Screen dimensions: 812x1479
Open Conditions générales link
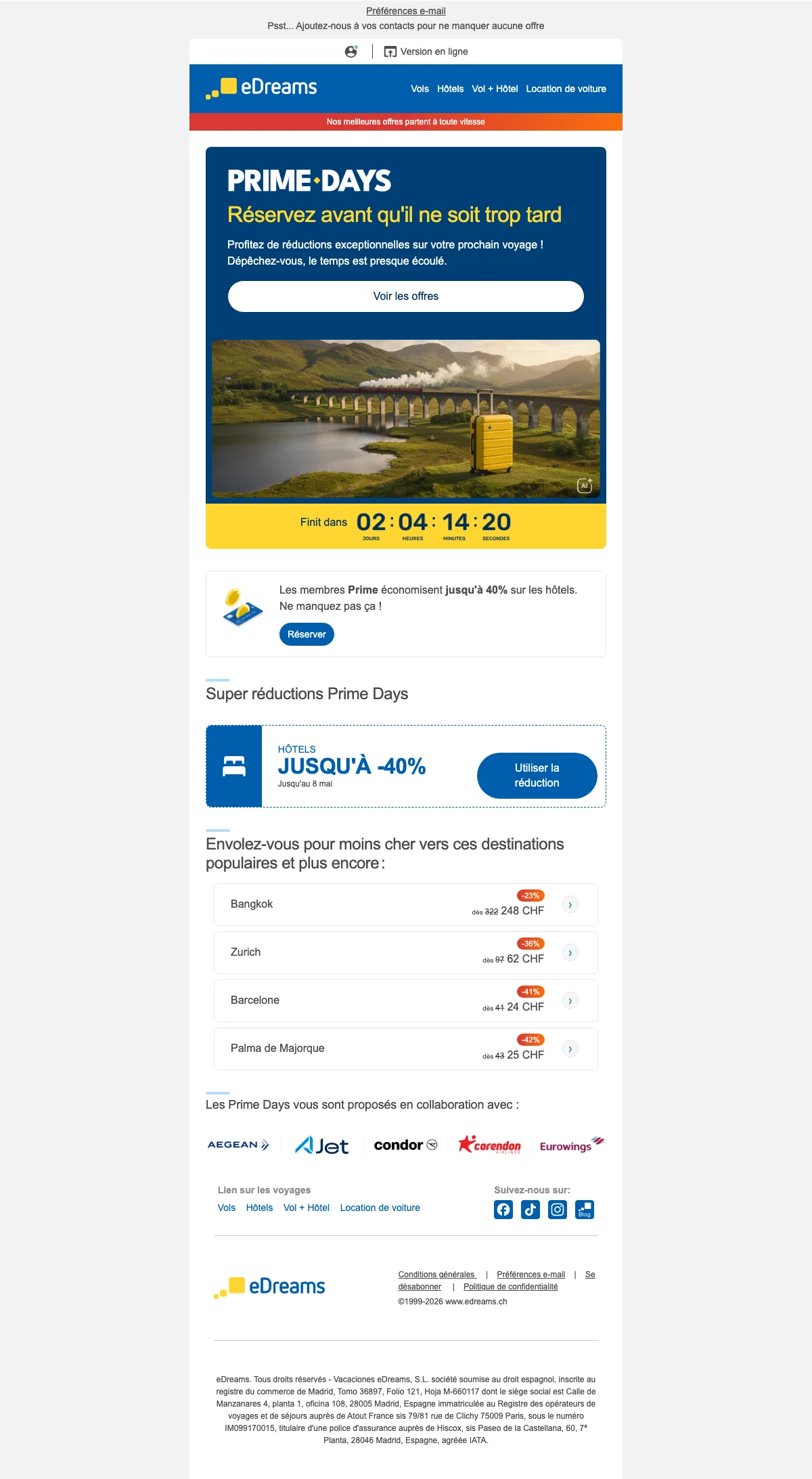click(437, 1275)
